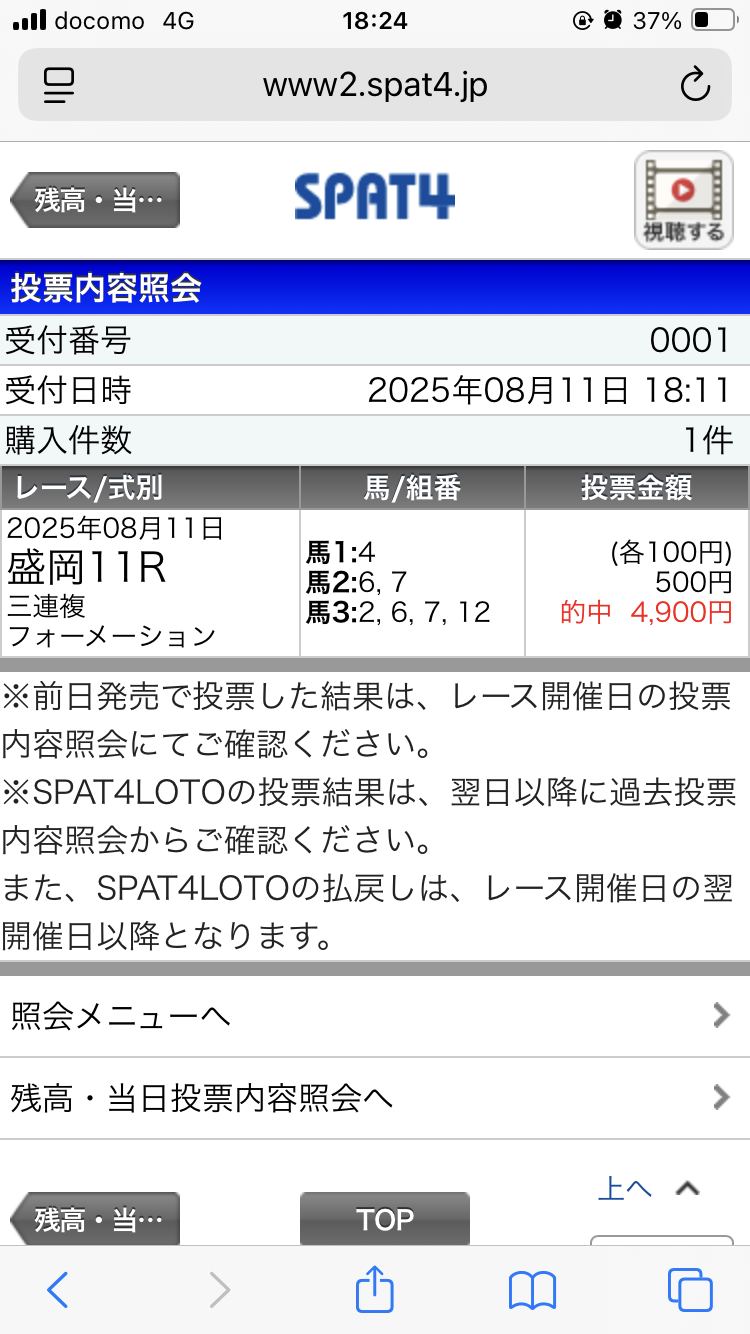Screen dimensions: 750x1334
Task: Show open Safari tabs
Action: (690, 1290)
